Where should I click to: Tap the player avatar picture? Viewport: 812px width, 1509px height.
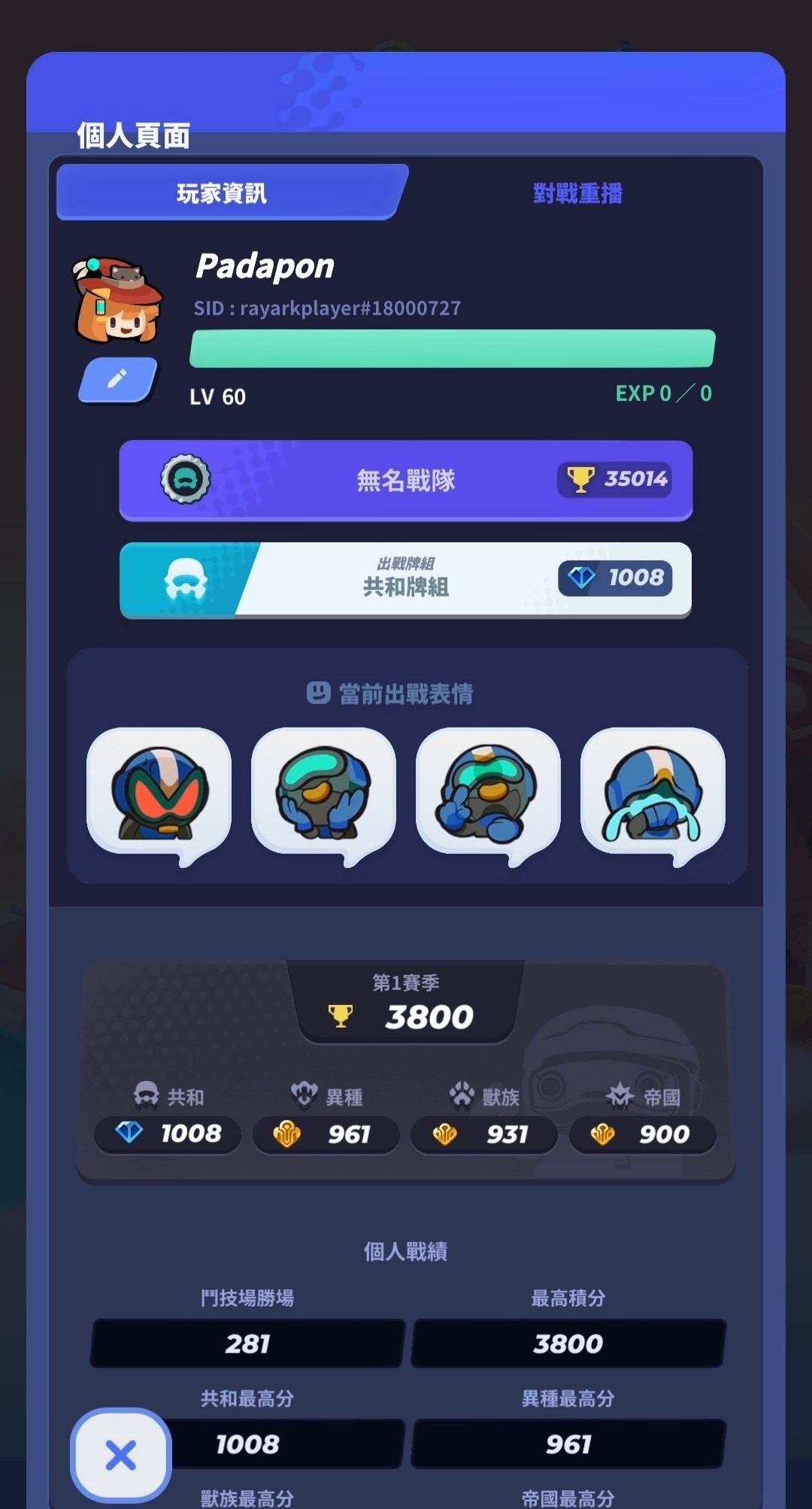pos(117,301)
